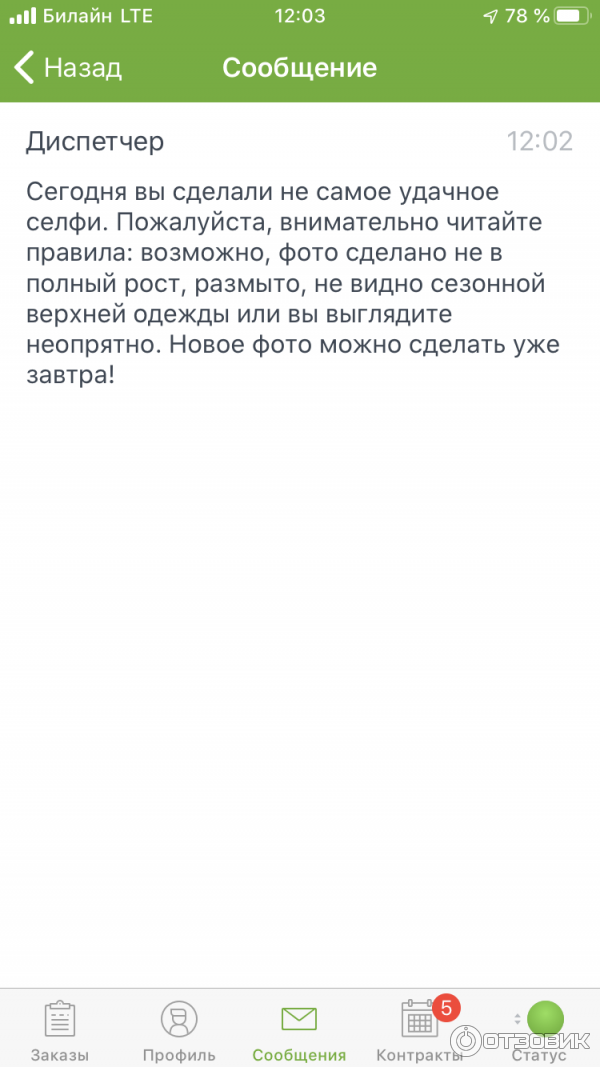Select the Сообщения tab
This screenshot has height=1067, width=600.
(x=299, y=1029)
